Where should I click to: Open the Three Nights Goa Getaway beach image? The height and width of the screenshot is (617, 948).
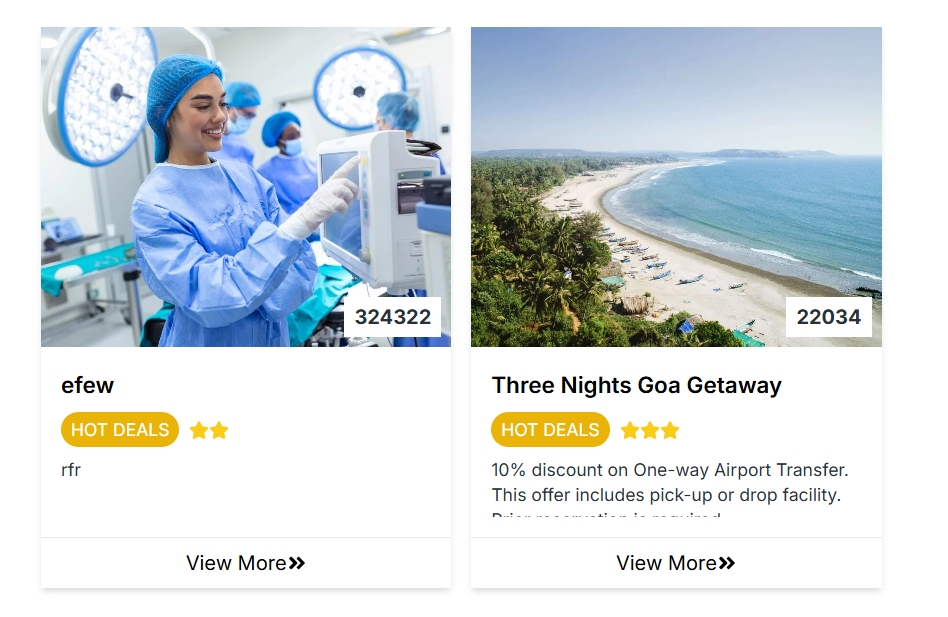pyautogui.click(x=675, y=187)
